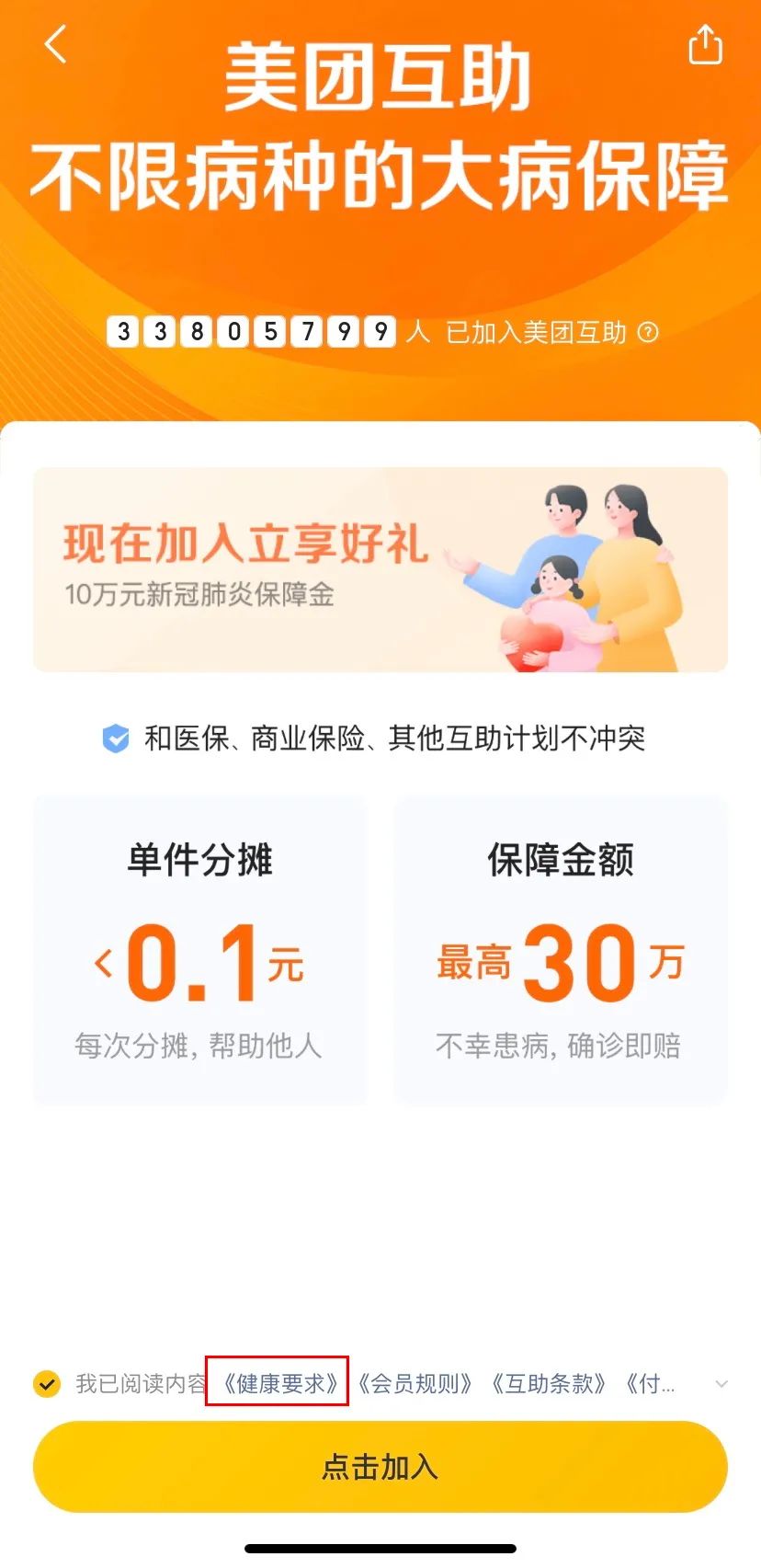761x1568 pixels.
Task: Open the 《互助条款》 link
Action: [x=549, y=1383]
